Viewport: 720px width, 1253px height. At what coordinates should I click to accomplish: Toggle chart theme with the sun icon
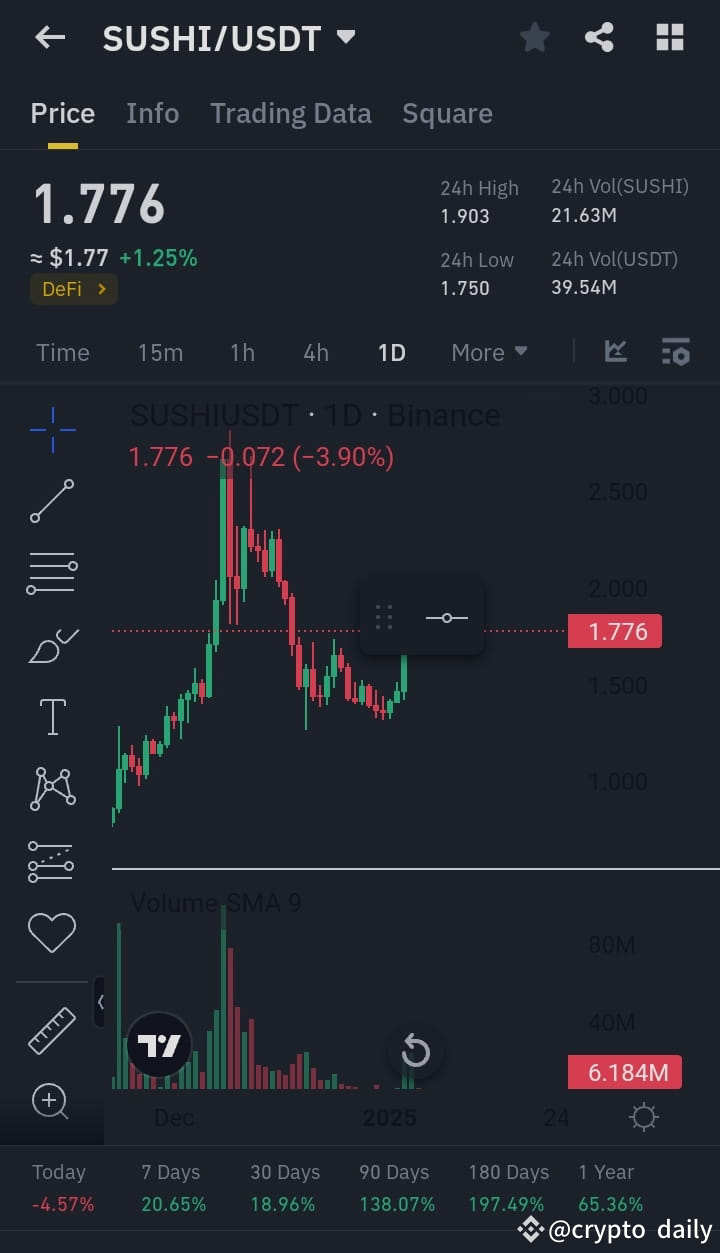643,1117
